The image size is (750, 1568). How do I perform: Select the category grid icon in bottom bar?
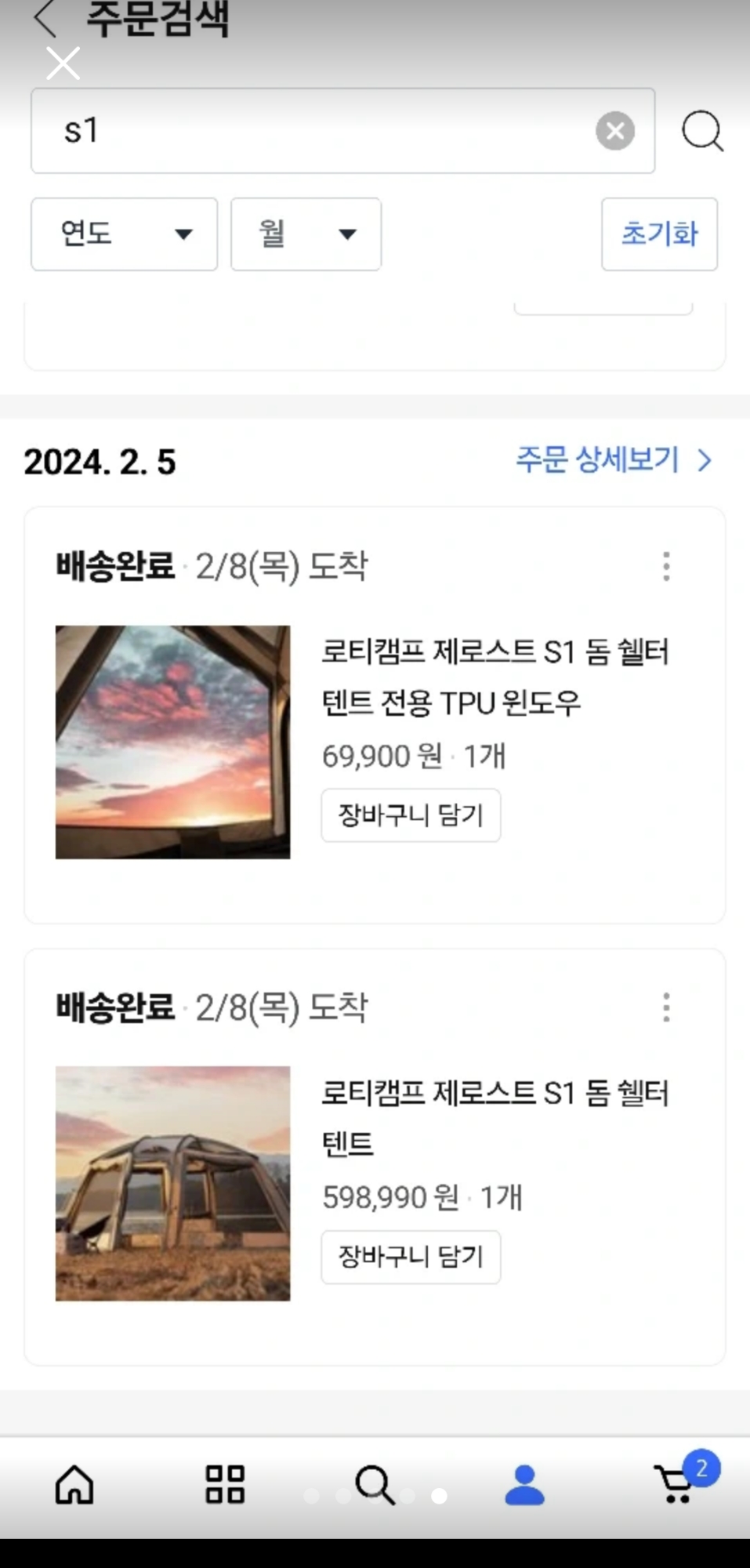225,1482
